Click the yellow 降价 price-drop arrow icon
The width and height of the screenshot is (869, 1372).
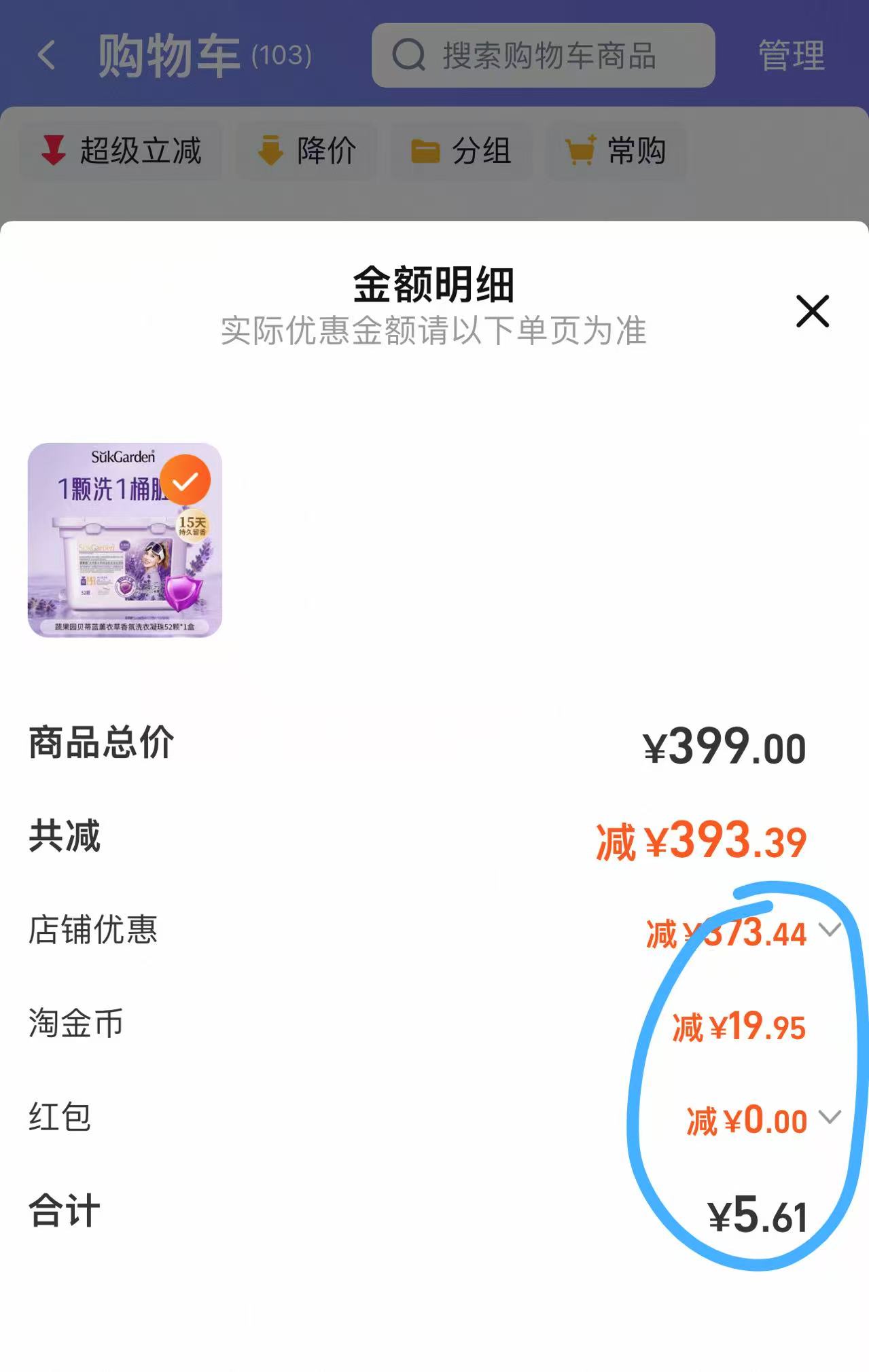(270, 151)
